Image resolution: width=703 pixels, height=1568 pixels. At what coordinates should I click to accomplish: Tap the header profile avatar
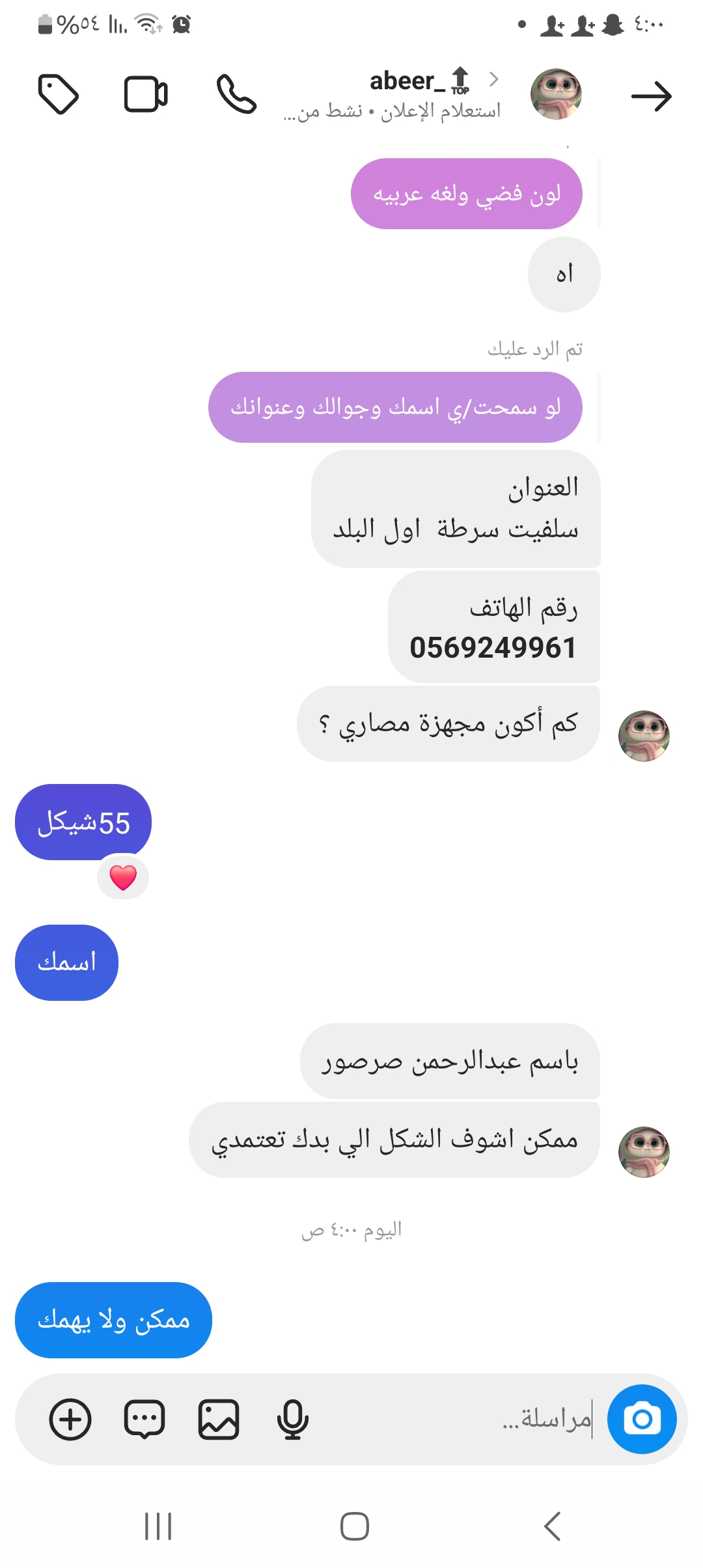pos(556,94)
